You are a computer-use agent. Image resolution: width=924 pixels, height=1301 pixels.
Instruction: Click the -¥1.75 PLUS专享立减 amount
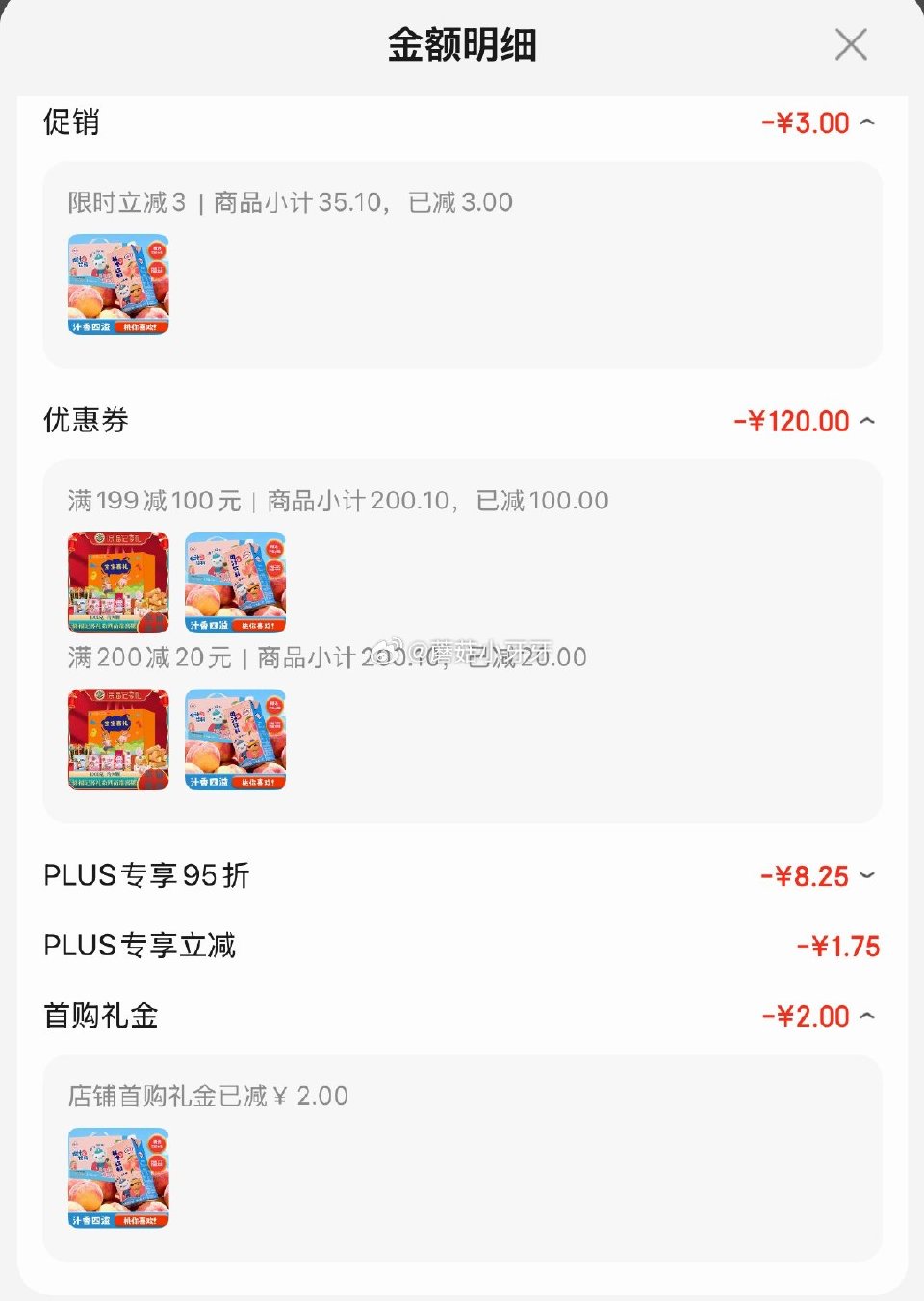point(837,946)
